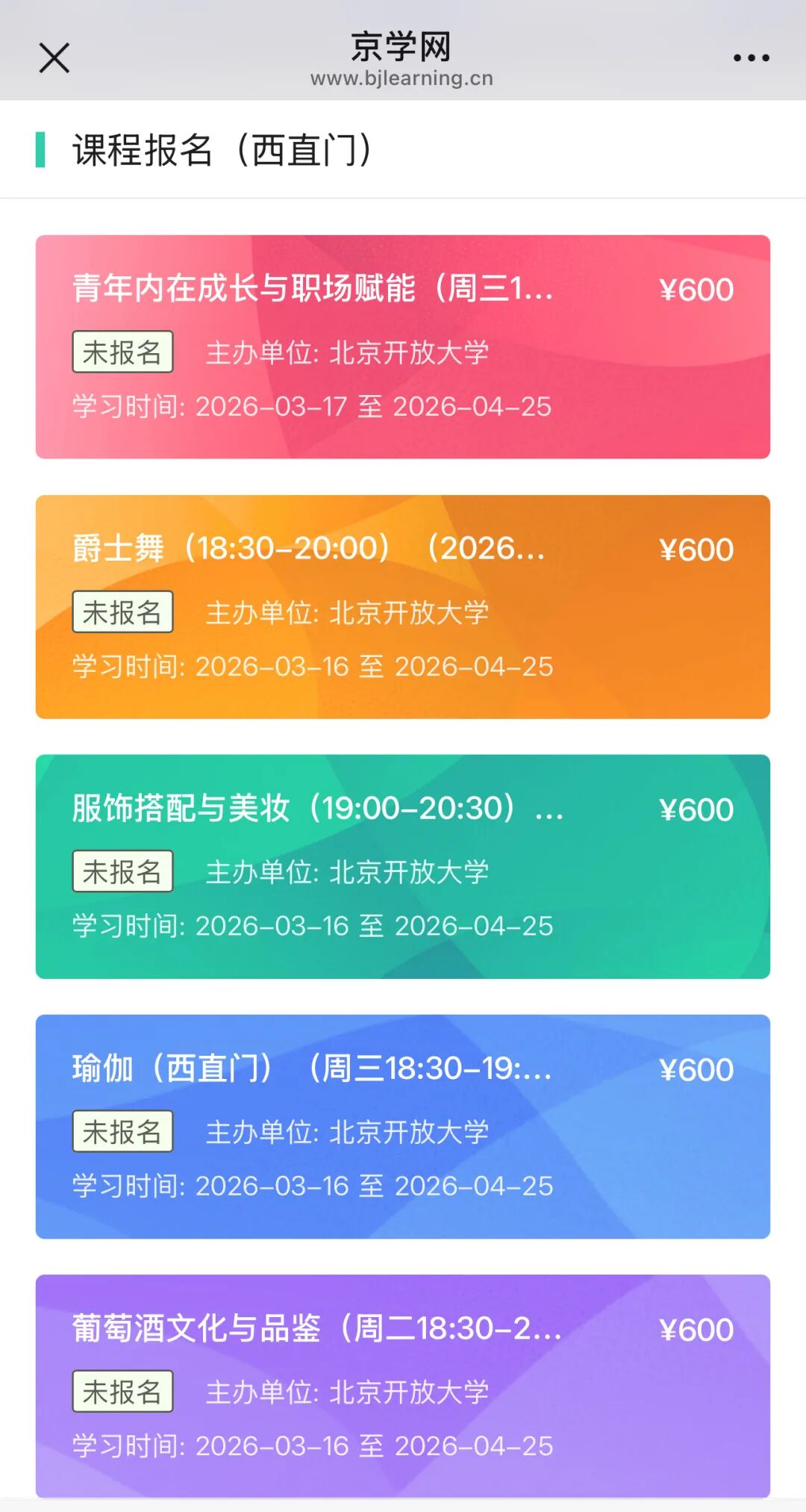
Task: Open the 葡萄酒文化与品鉴 course card
Action: 403,1386
